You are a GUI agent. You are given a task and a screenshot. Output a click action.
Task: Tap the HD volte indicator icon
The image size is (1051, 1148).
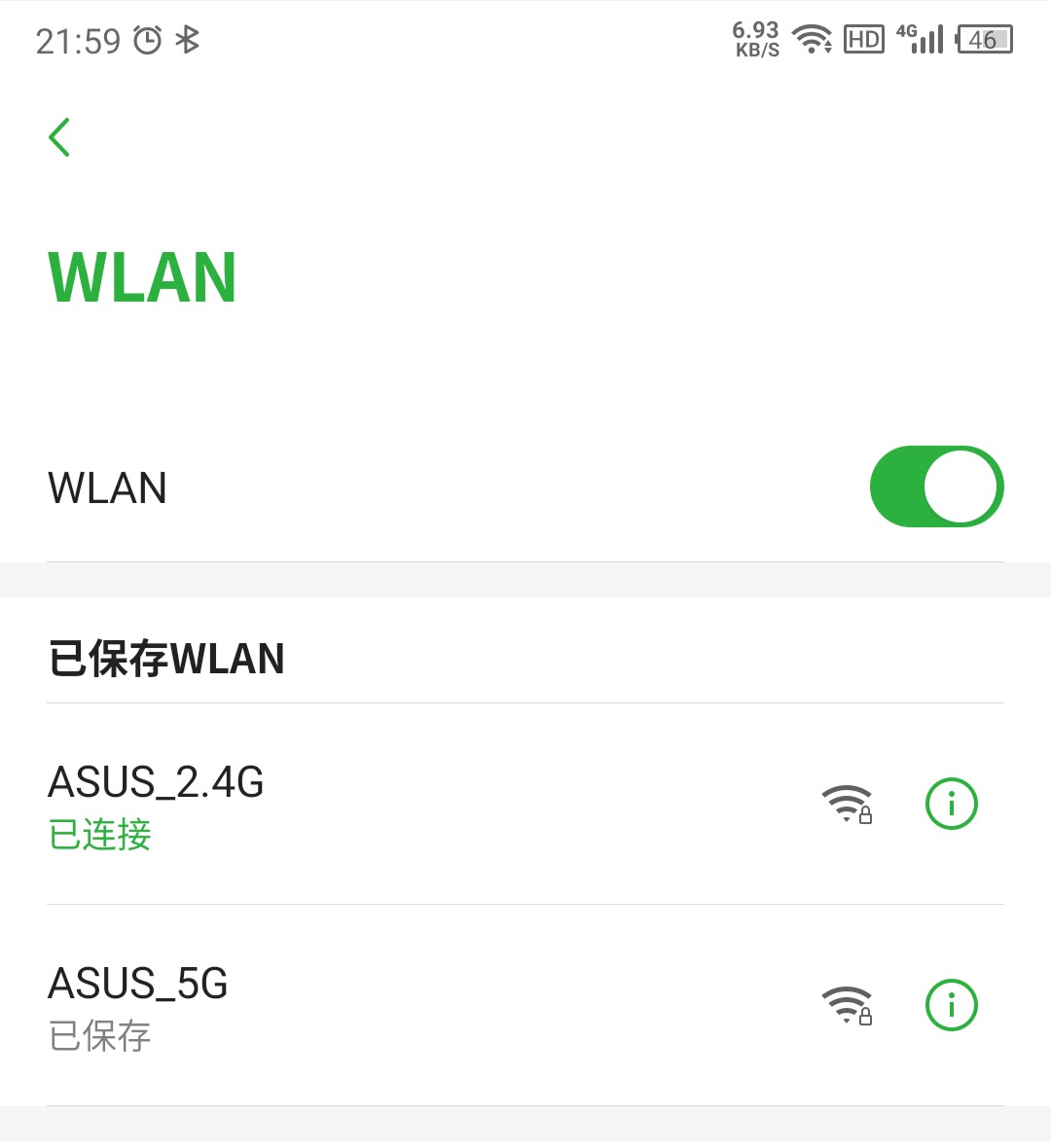(x=864, y=39)
